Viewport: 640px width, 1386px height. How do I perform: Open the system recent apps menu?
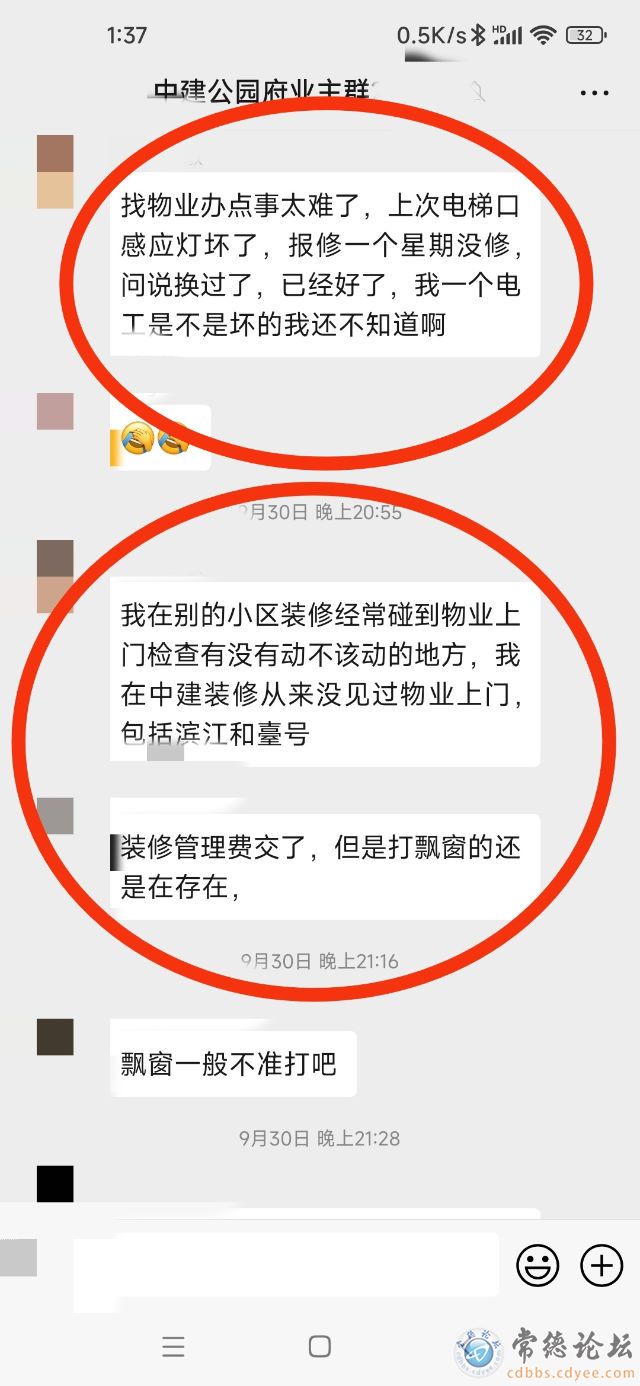coord(173,1346)
